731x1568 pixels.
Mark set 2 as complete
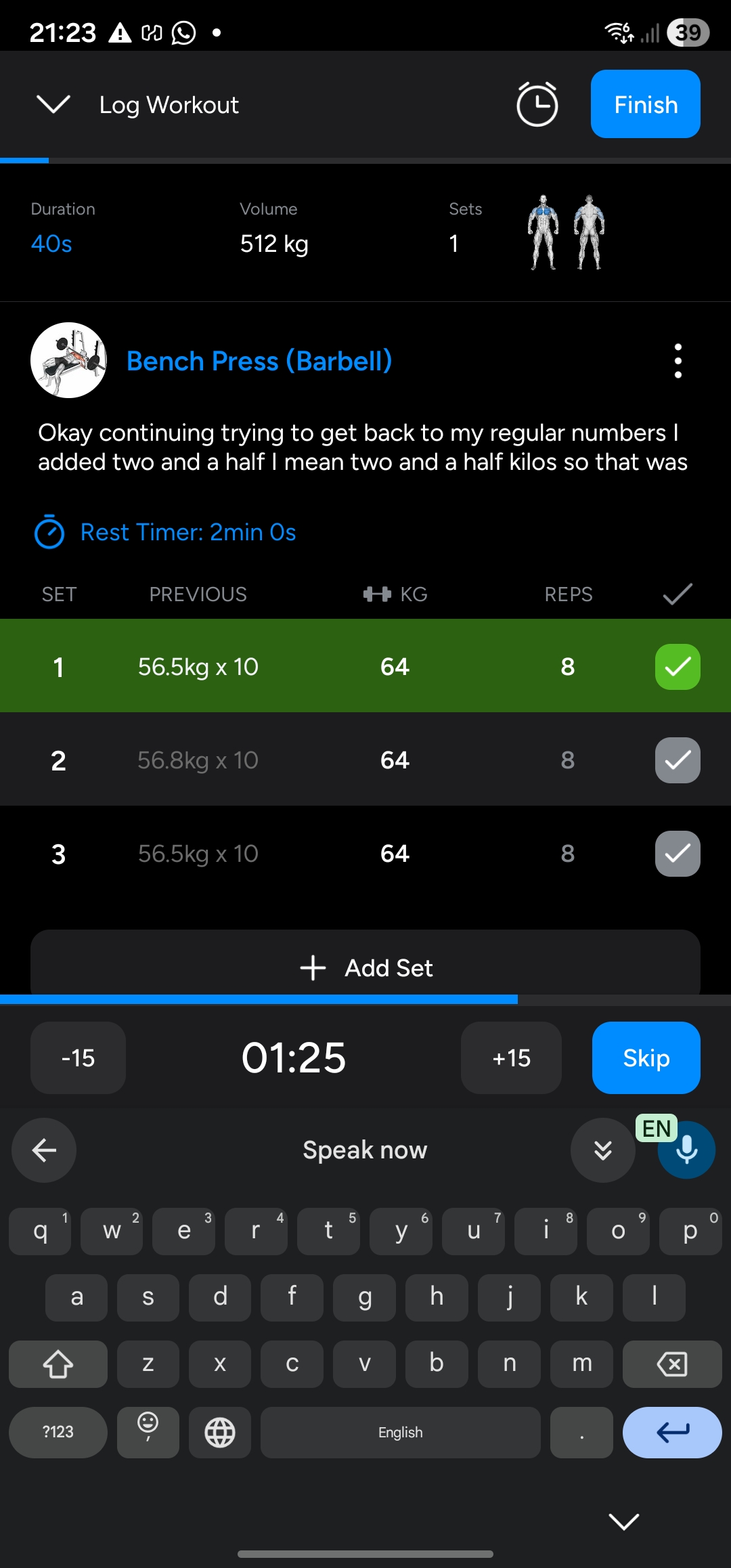tap(677, 760)
